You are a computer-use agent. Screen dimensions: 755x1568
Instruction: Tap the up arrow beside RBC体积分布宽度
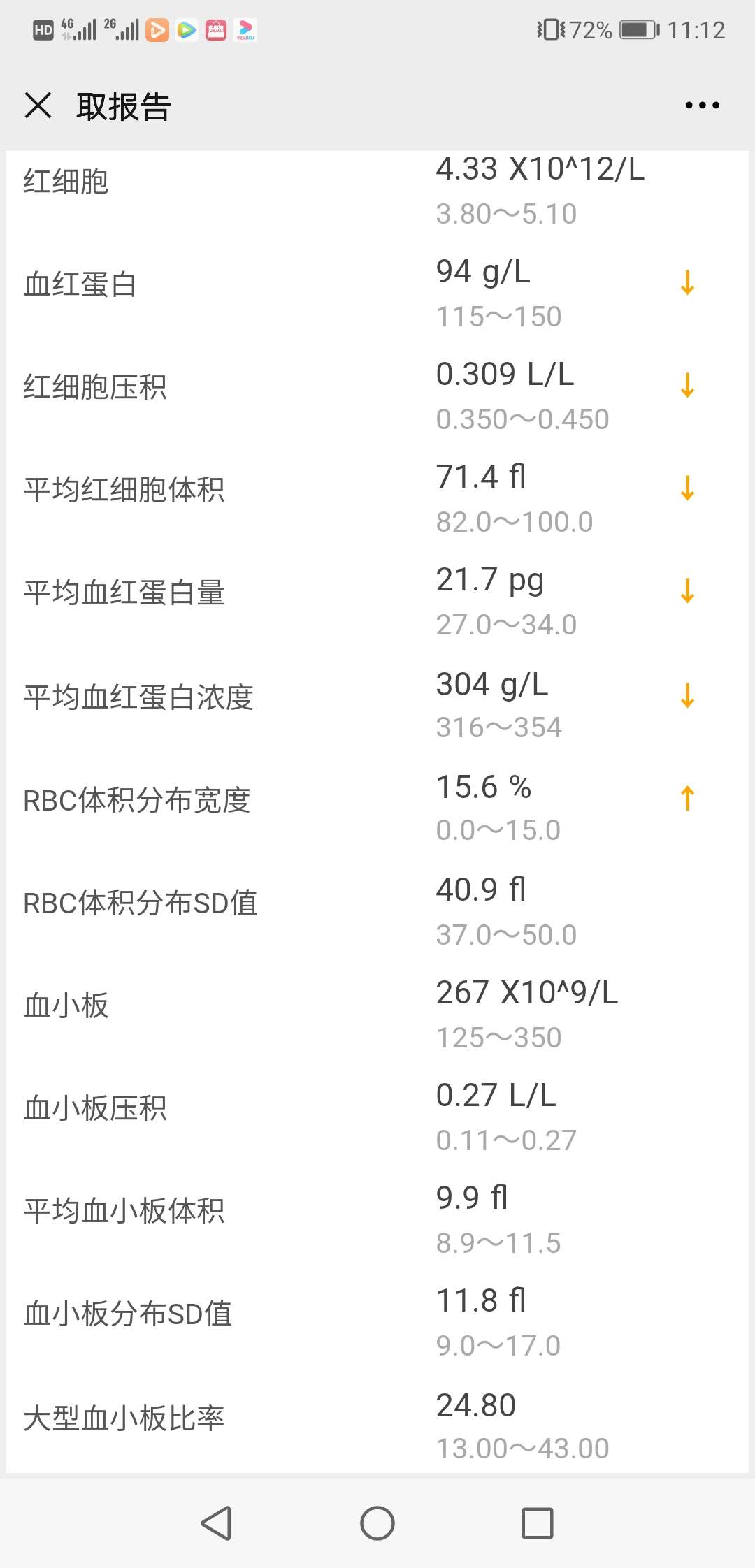[x=687, y=797]
